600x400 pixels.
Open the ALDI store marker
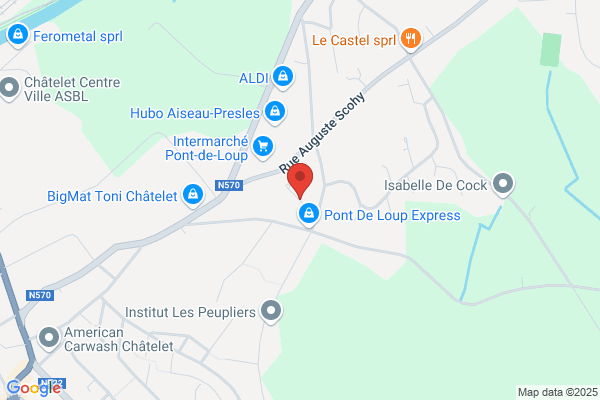[283, 77]
